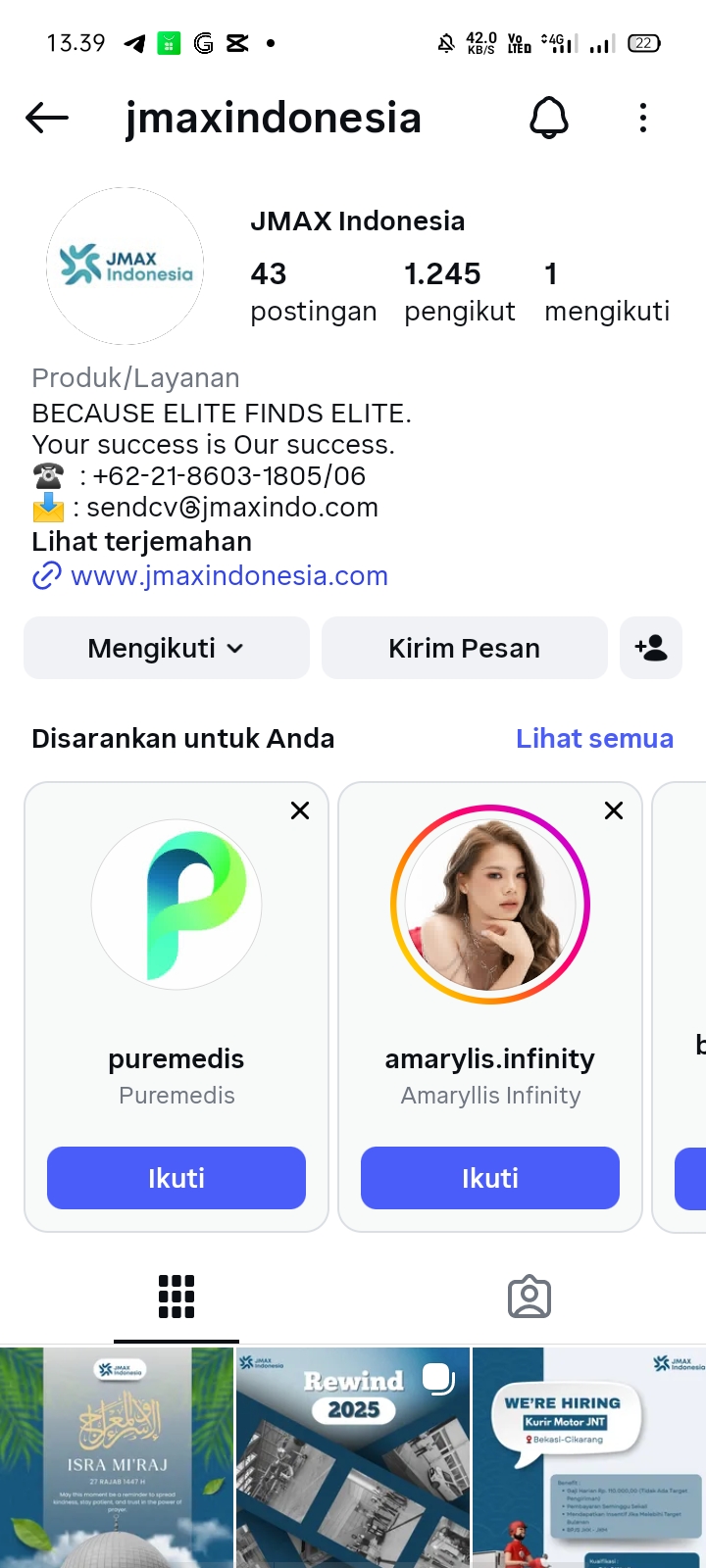Follow amarylis.infinity with the Ikuti button

coord(490,1178)
